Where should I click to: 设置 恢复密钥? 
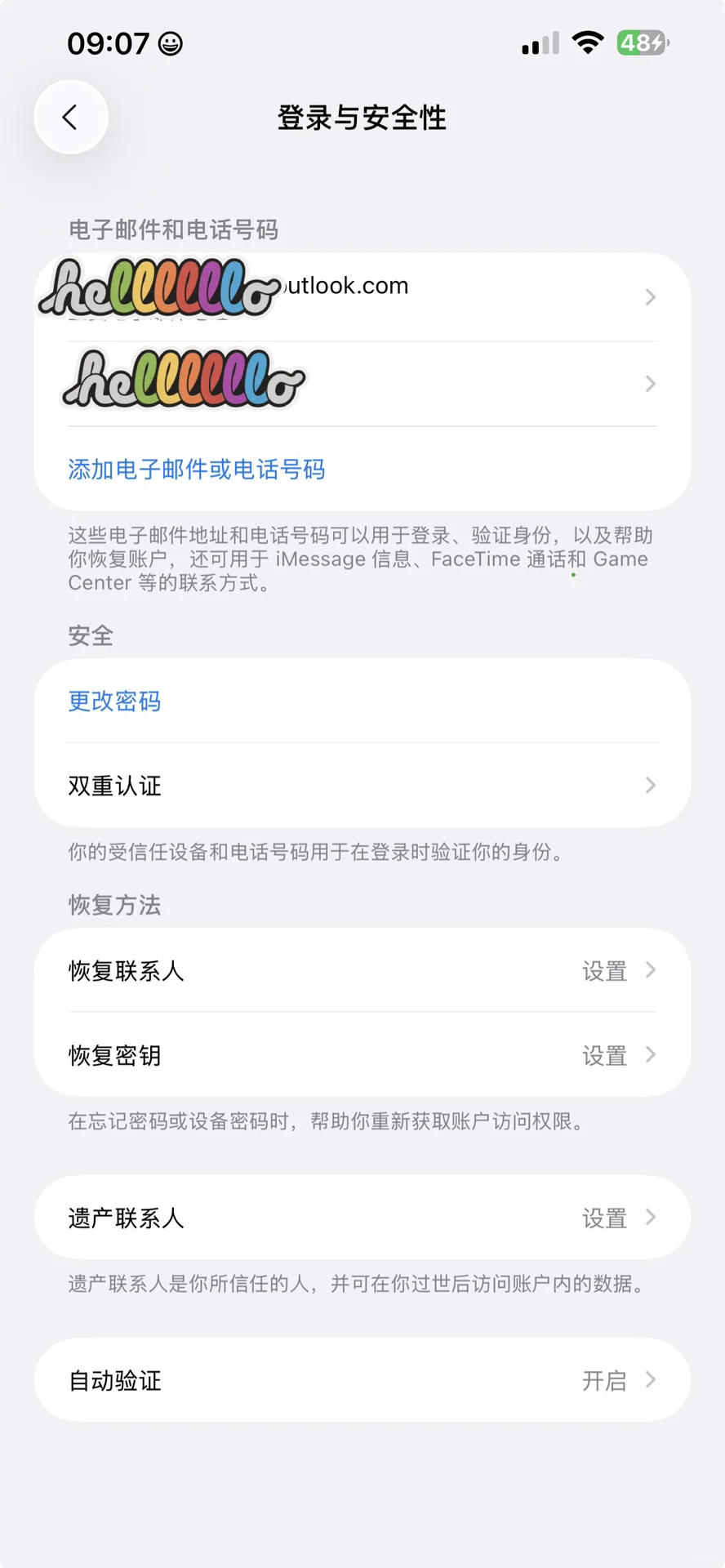click(604, 1055)
